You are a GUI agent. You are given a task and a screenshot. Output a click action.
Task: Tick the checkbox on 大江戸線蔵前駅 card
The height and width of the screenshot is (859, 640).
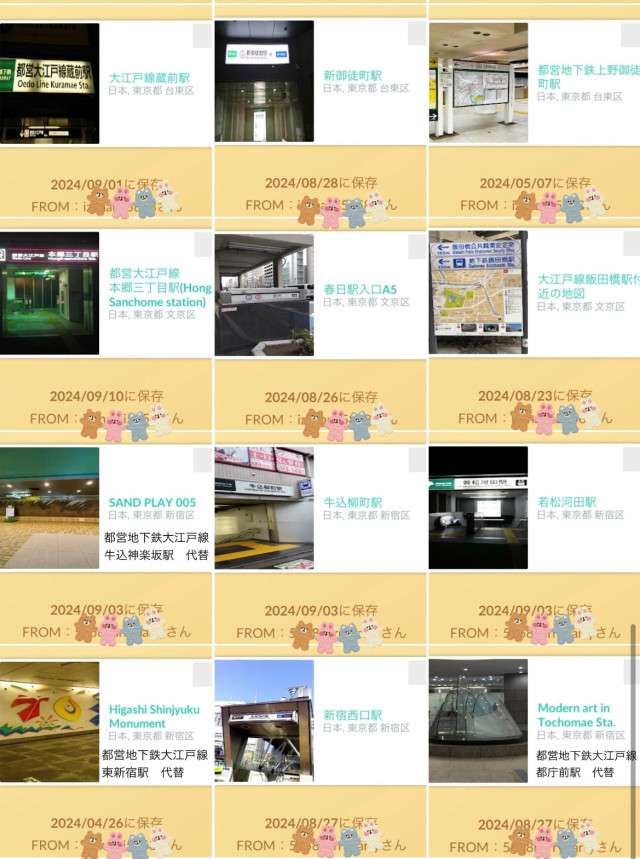(x=202, y=36)
